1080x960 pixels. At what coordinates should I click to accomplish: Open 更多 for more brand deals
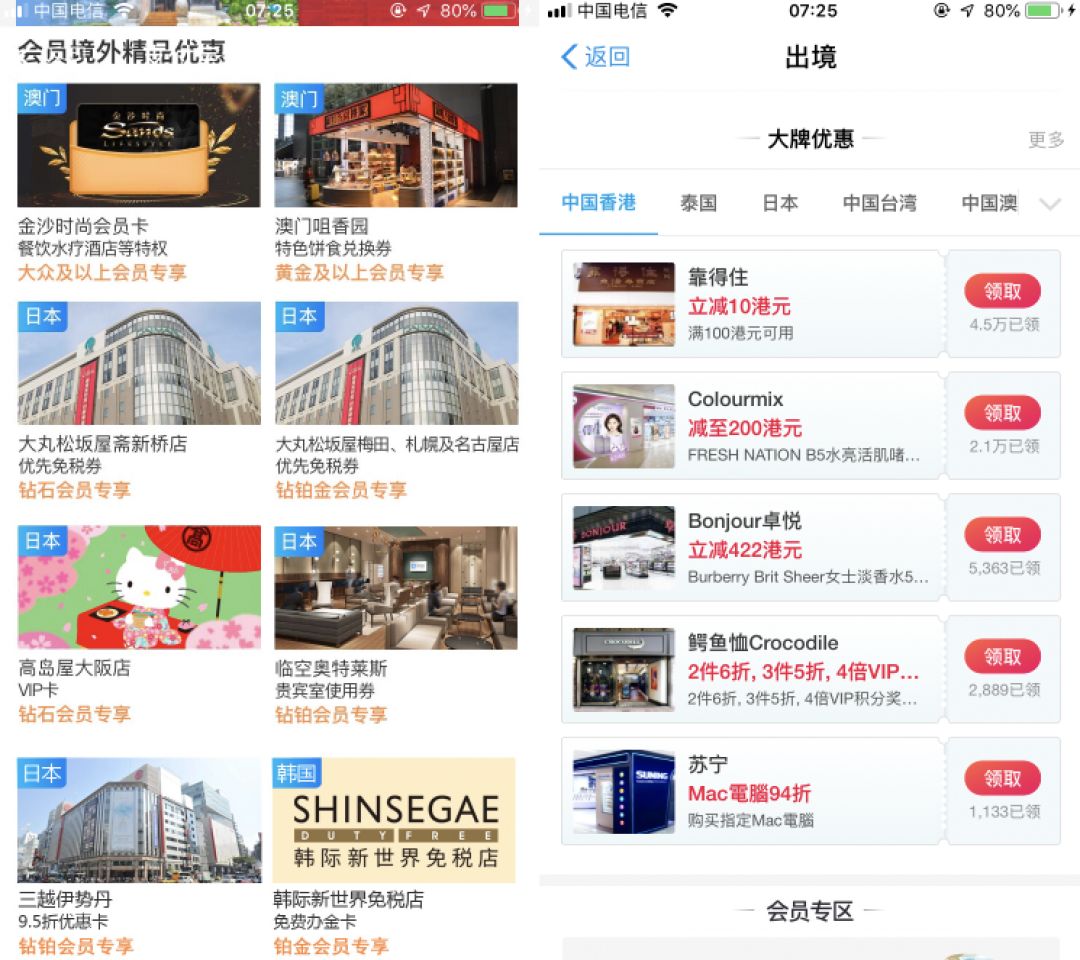[1046, 140]
